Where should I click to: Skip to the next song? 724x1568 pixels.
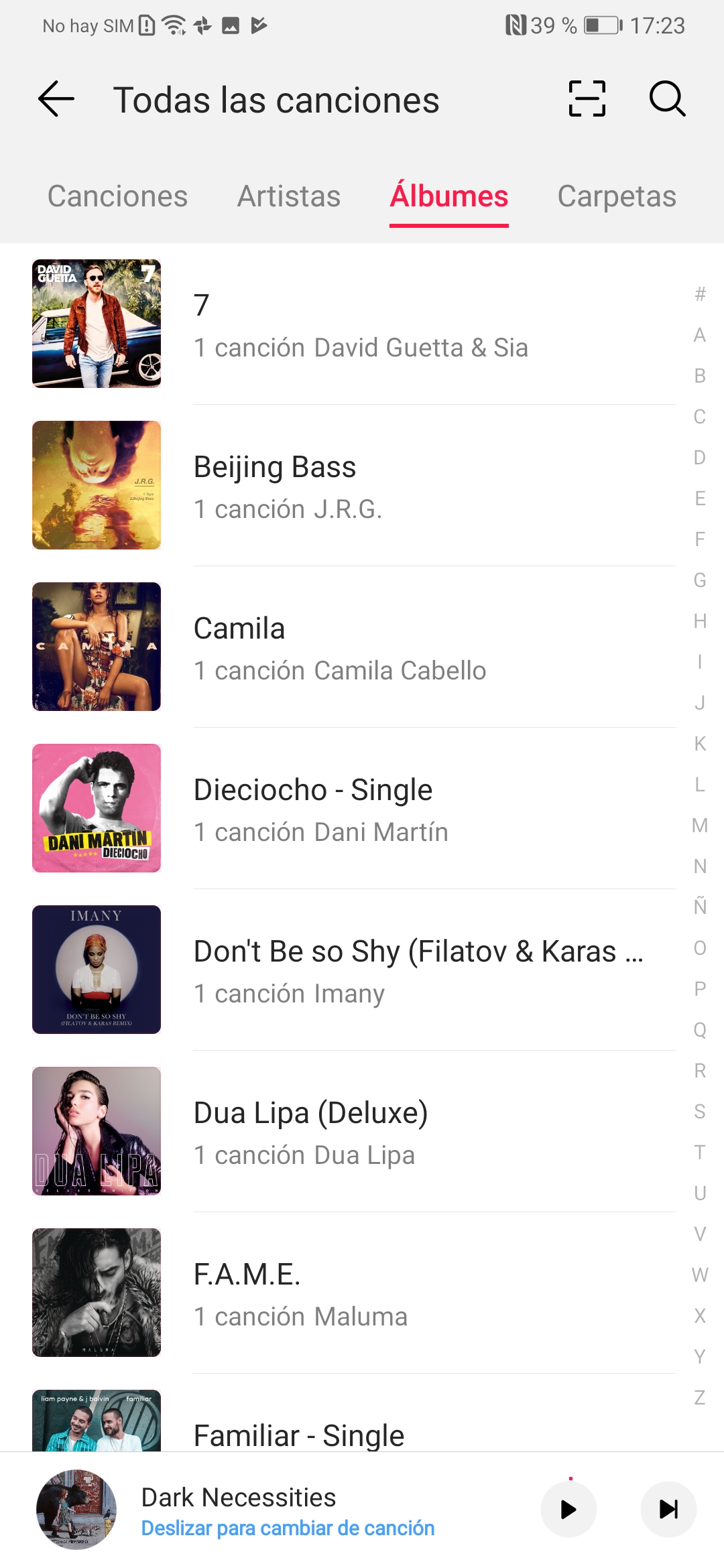pos(668,1509)
